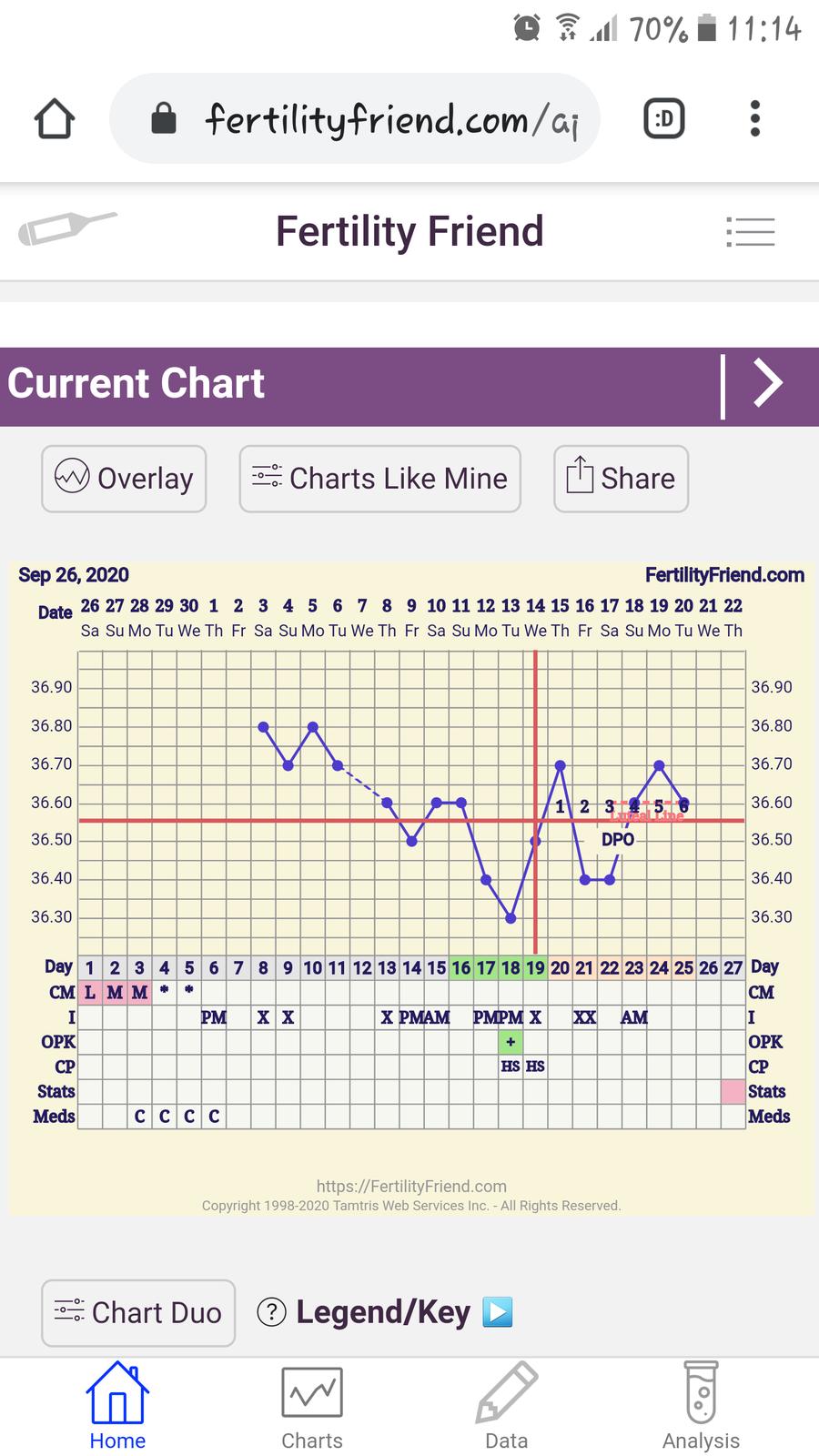Switch to the Home tab
The height and width of the screenshot is (1456, 819).
click(x=117, y=1407)
